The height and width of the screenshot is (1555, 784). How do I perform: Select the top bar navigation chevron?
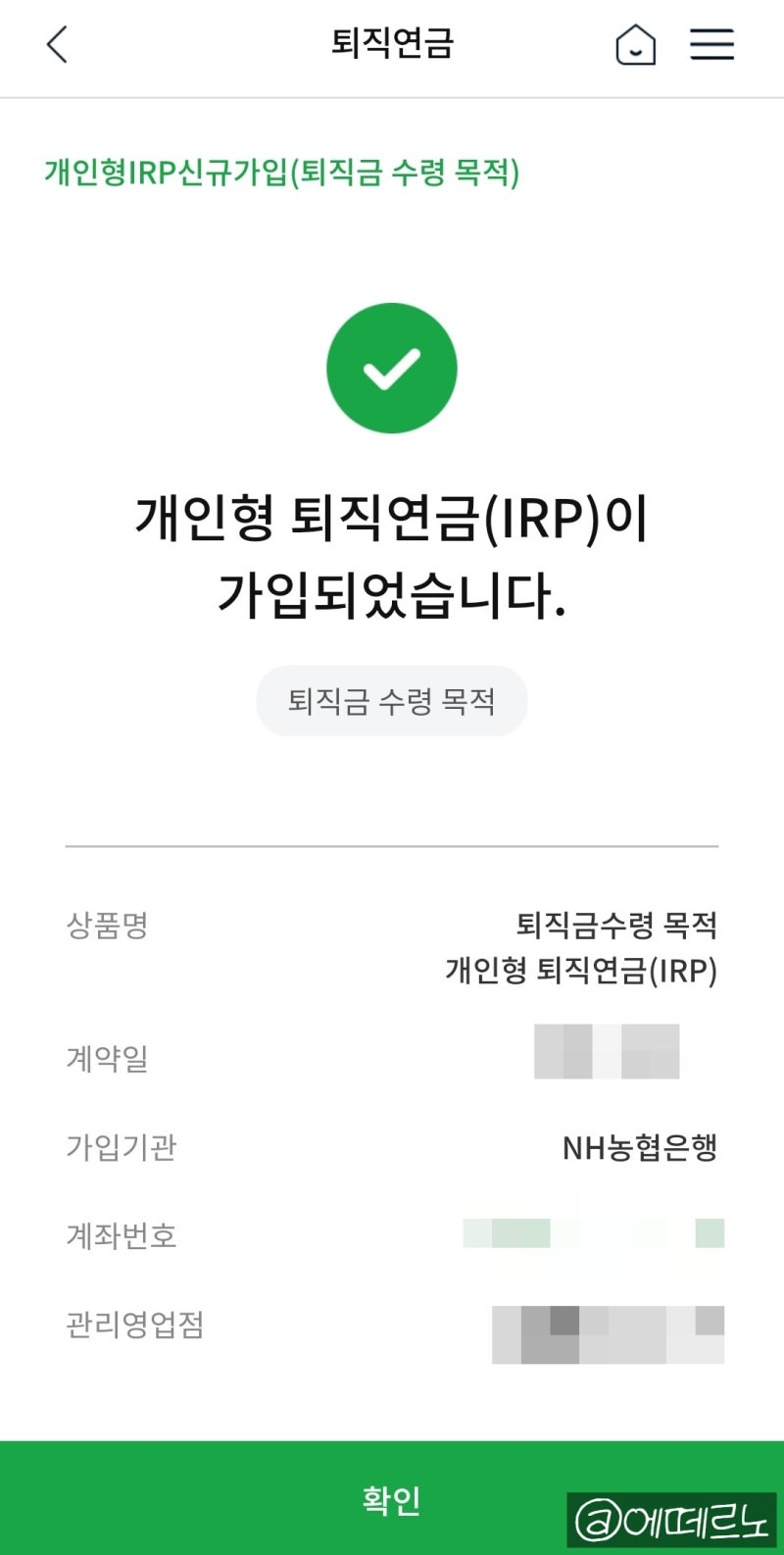(x=56, y=43)
